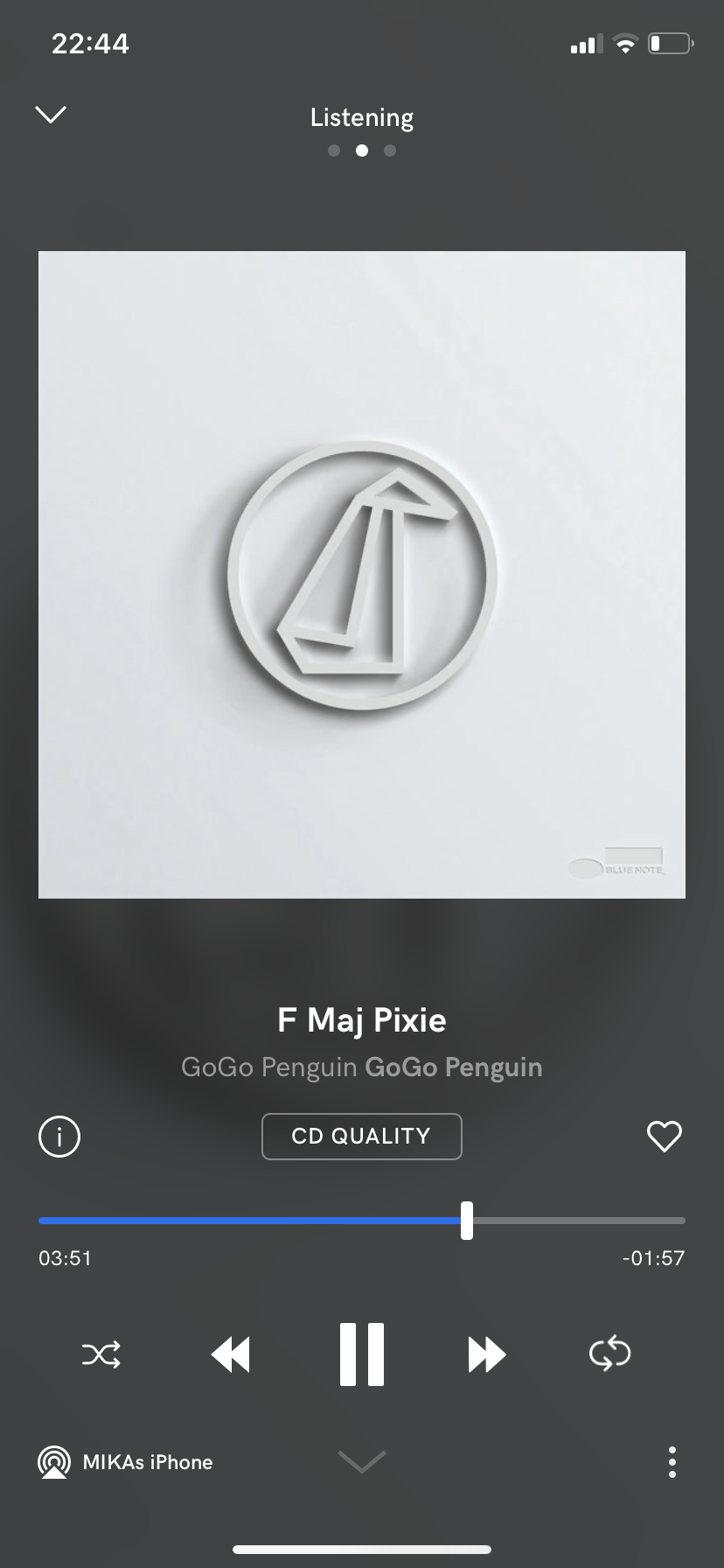Viewport: 724px width, 1568px height.
Task: Enable shuffle mode
Action: (x=101, y=1354)
